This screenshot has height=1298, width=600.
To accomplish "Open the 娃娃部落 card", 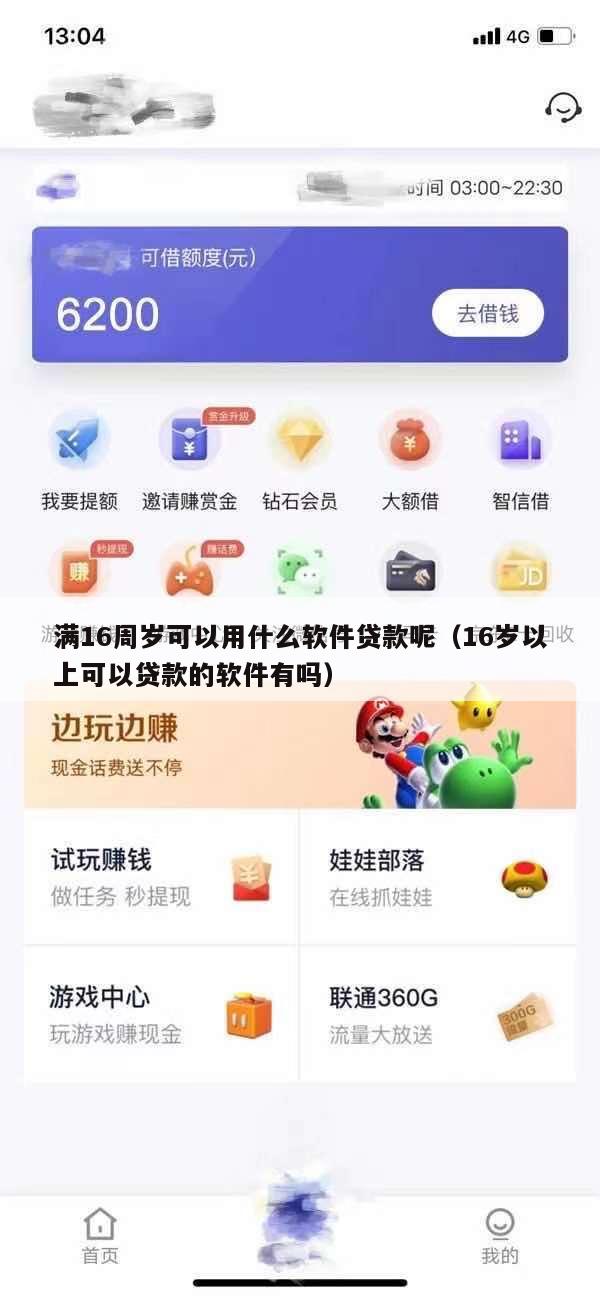I will [x=438, y=877].
